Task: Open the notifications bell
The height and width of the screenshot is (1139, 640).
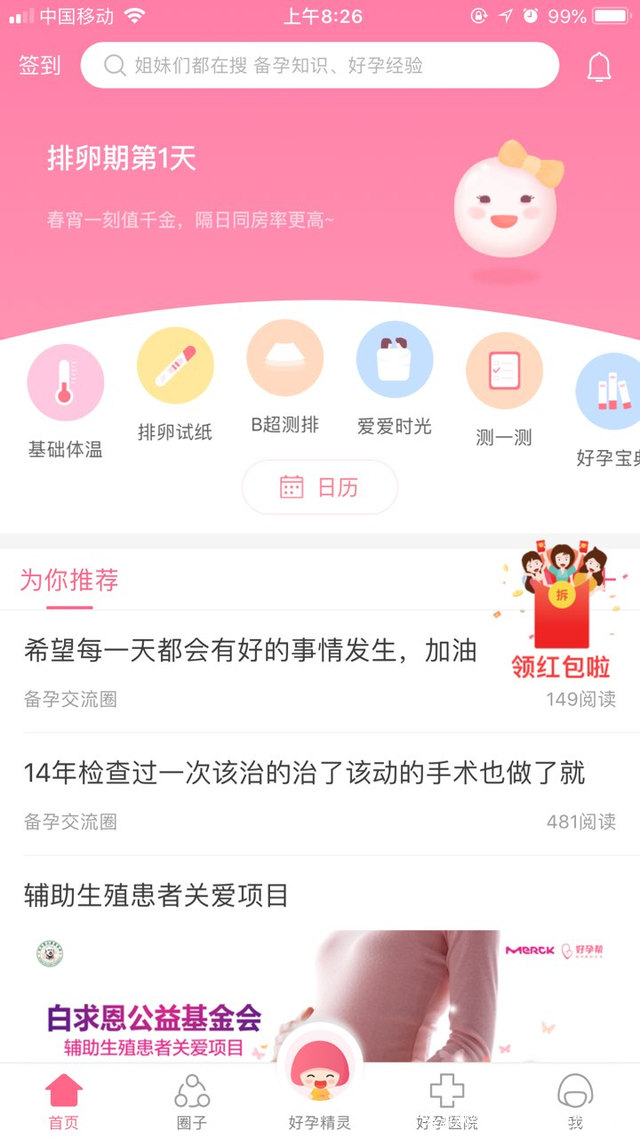Action: click(x=598, y=67)
